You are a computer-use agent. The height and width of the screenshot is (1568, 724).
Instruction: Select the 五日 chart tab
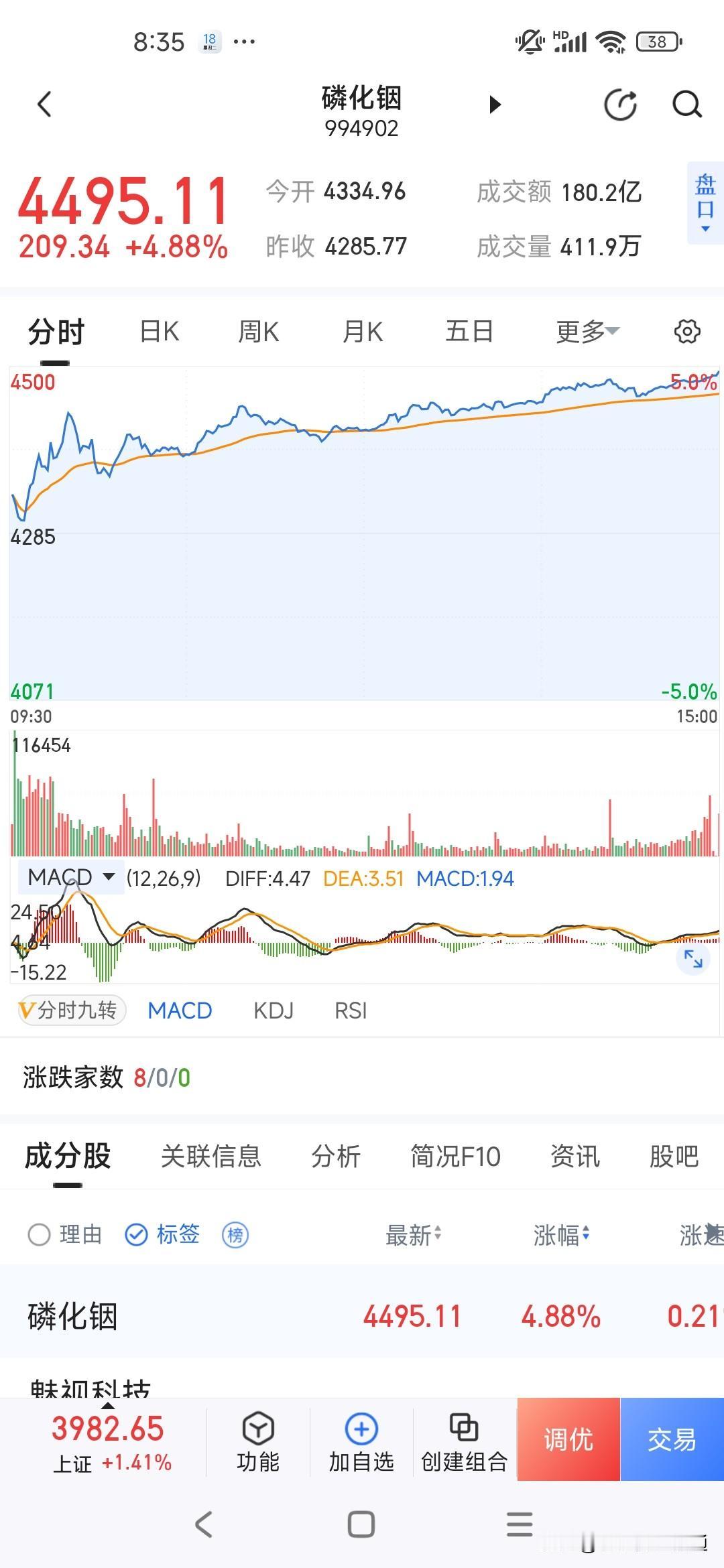[x=469, y=332]
